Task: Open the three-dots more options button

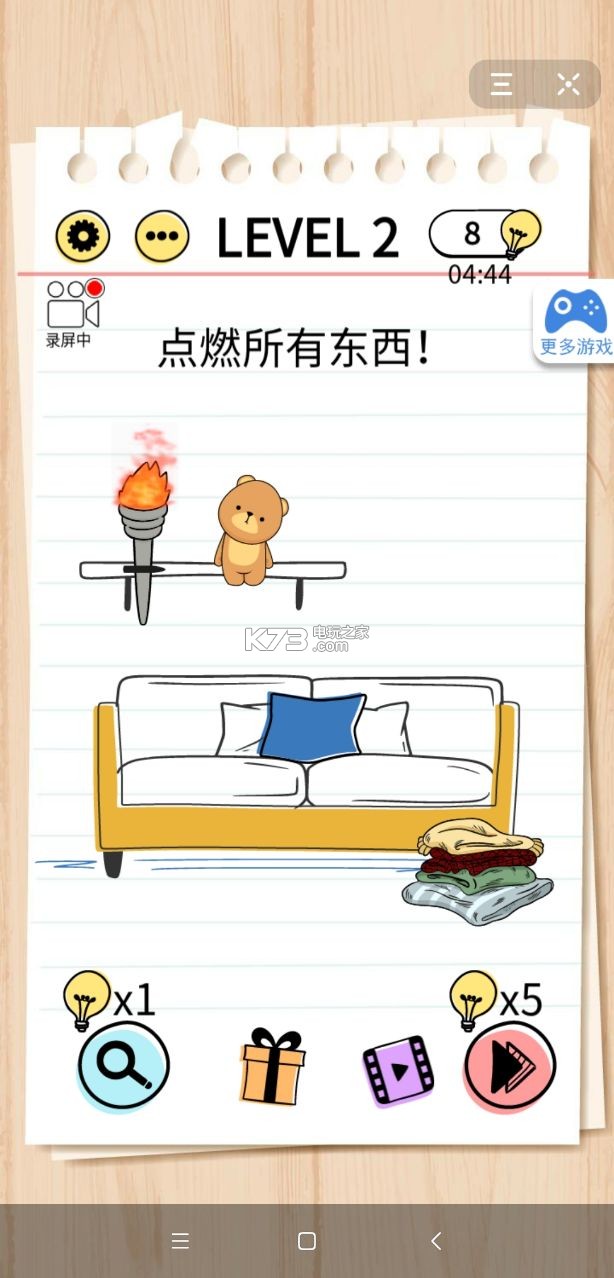Action: (162, 237)
